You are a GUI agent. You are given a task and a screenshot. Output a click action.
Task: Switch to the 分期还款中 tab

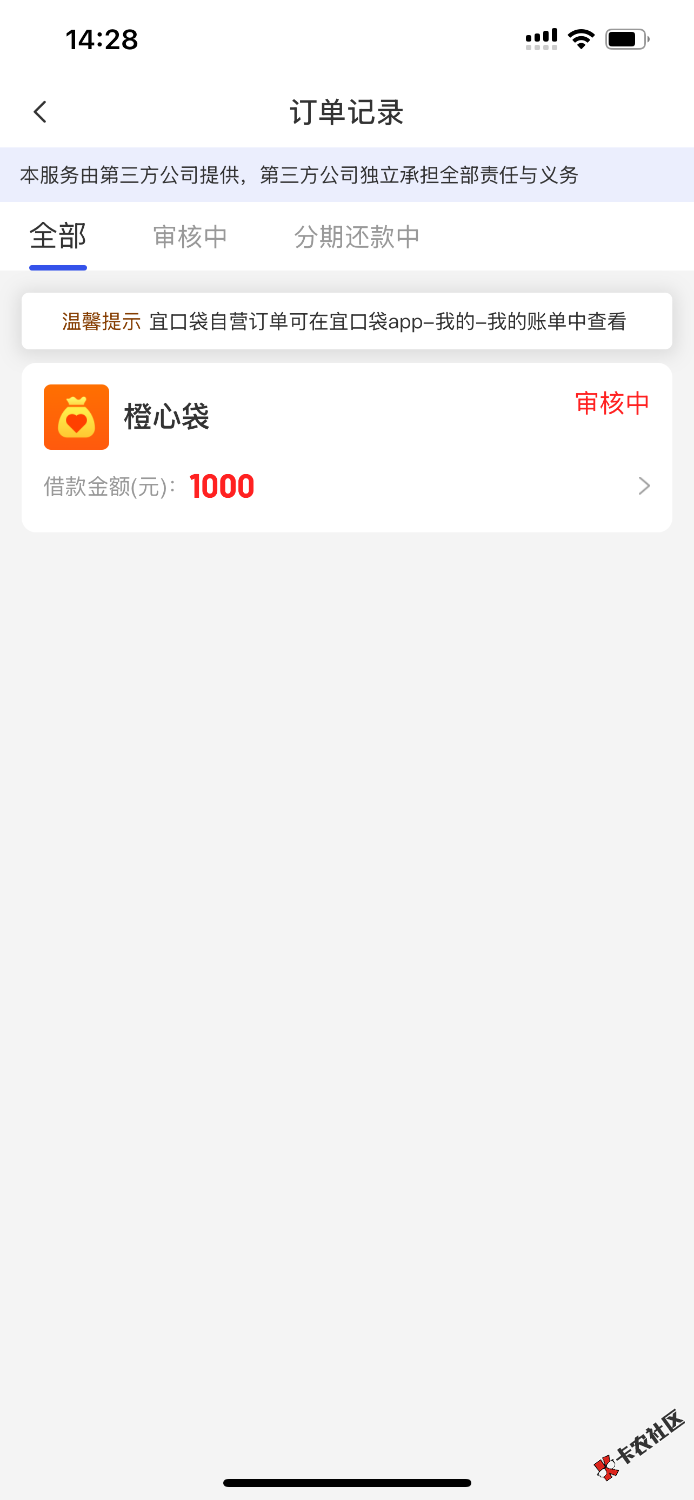[357, 237]
